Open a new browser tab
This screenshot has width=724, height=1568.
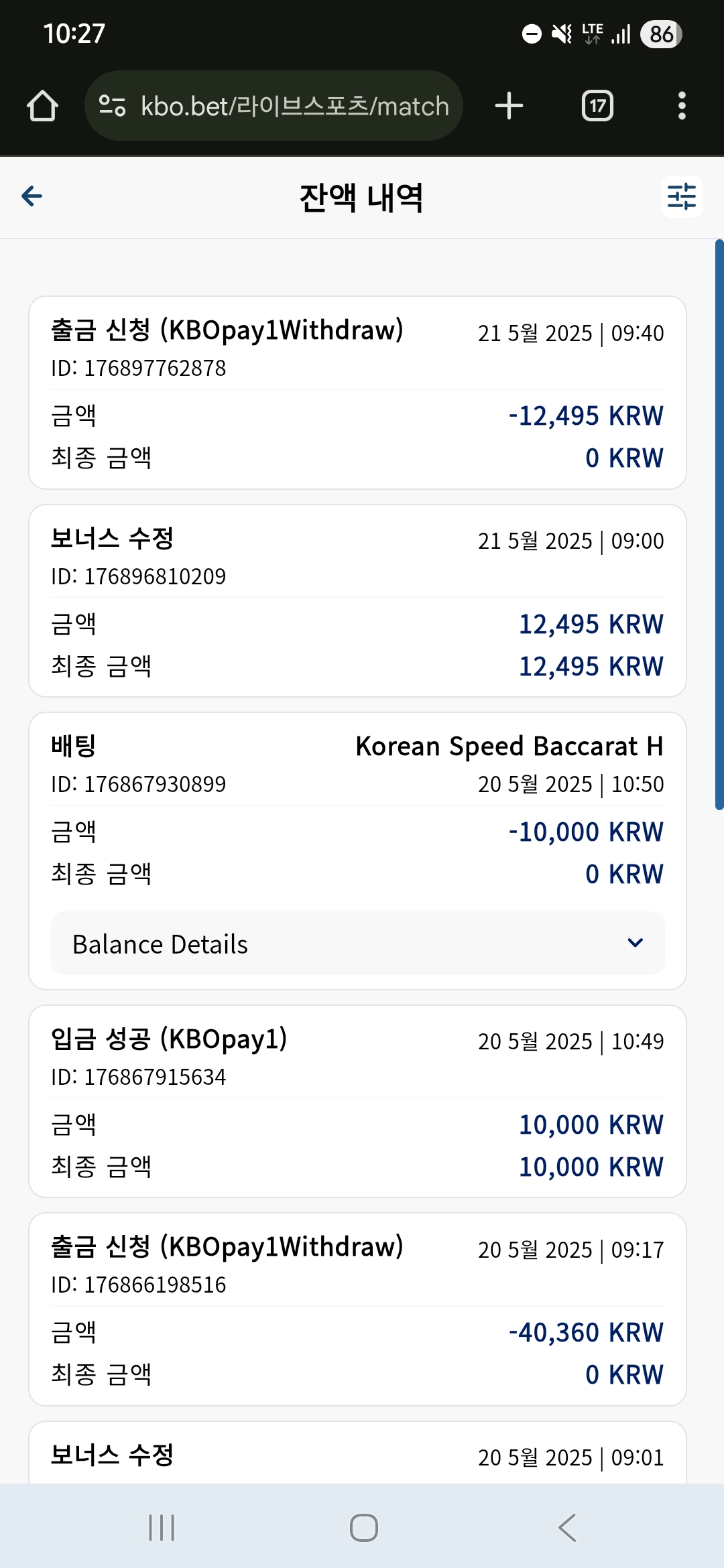[509, 106]
